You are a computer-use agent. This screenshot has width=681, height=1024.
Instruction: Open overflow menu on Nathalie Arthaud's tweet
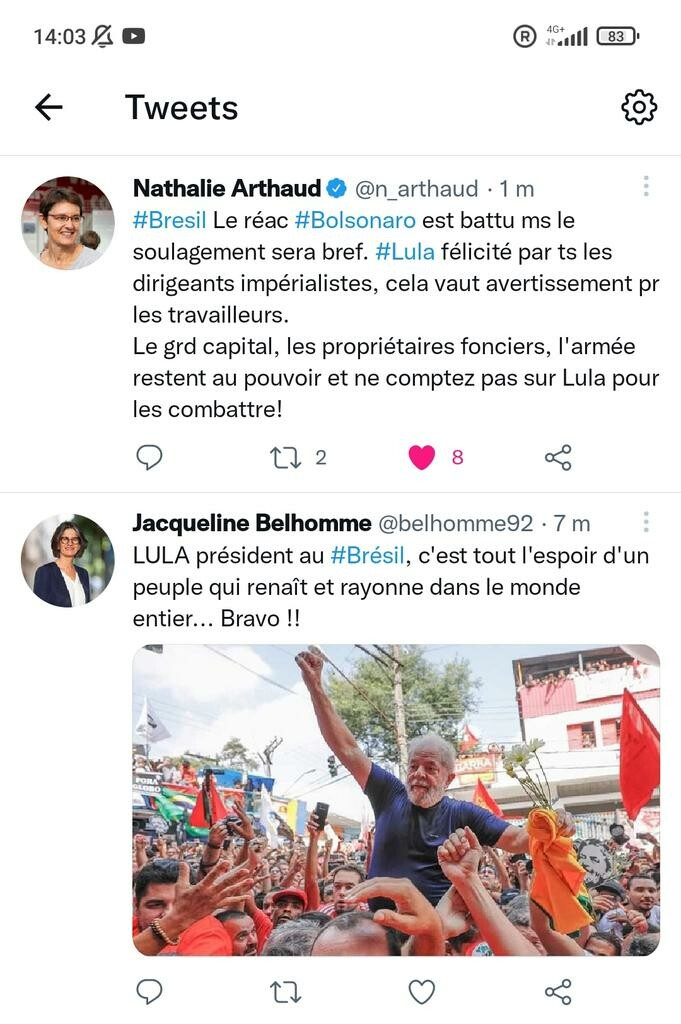coord(646,187)
